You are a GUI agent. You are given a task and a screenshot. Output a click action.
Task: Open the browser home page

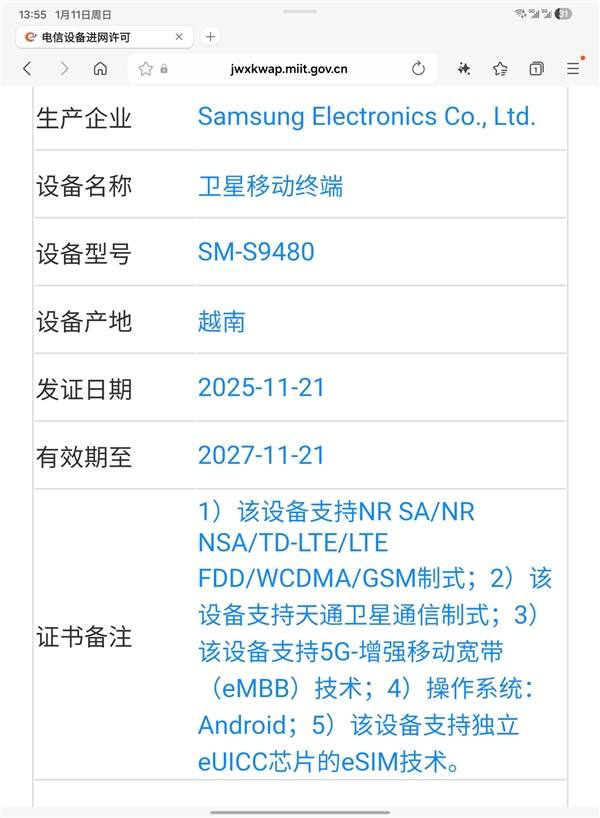pyautogui.click(x=100, y=69)
